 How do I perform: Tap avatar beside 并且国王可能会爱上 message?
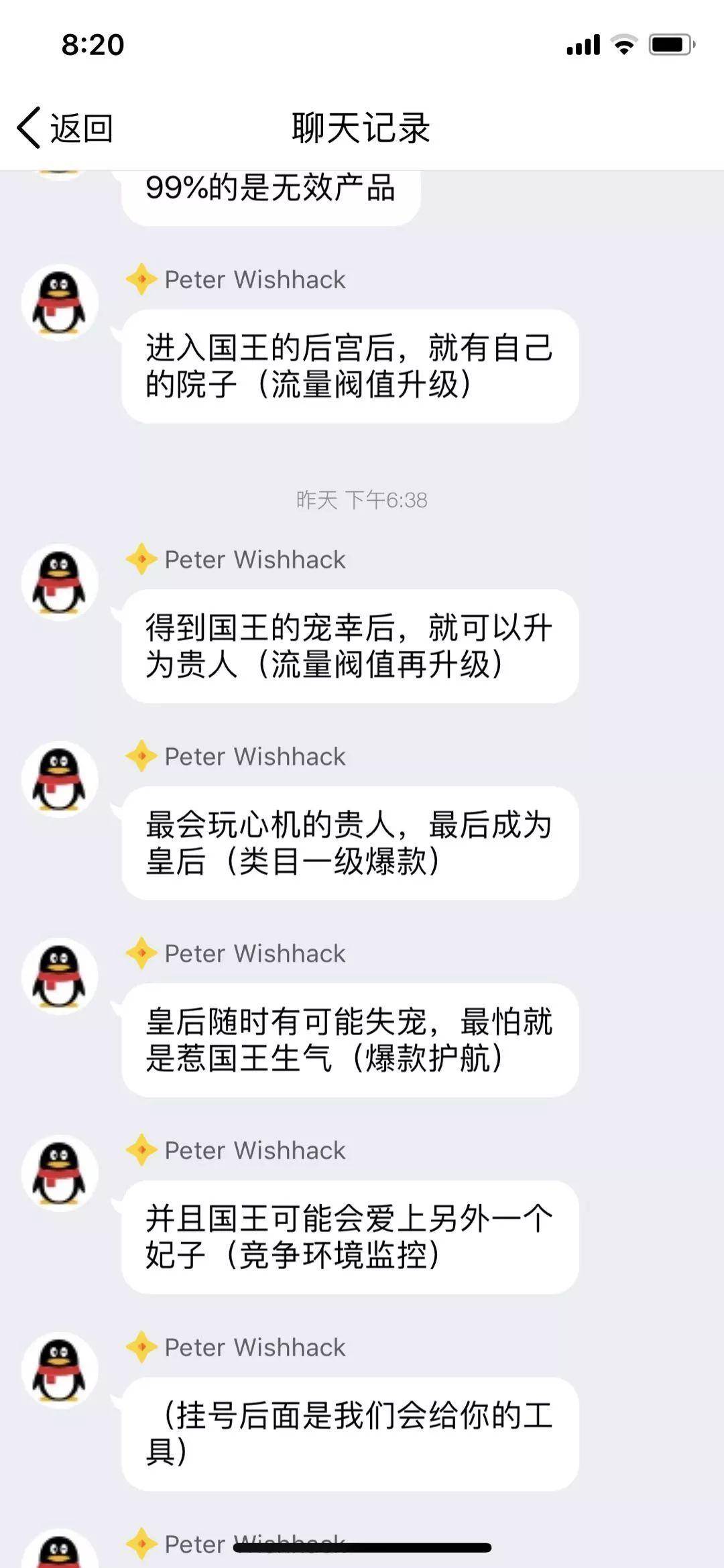[60, 1174]
